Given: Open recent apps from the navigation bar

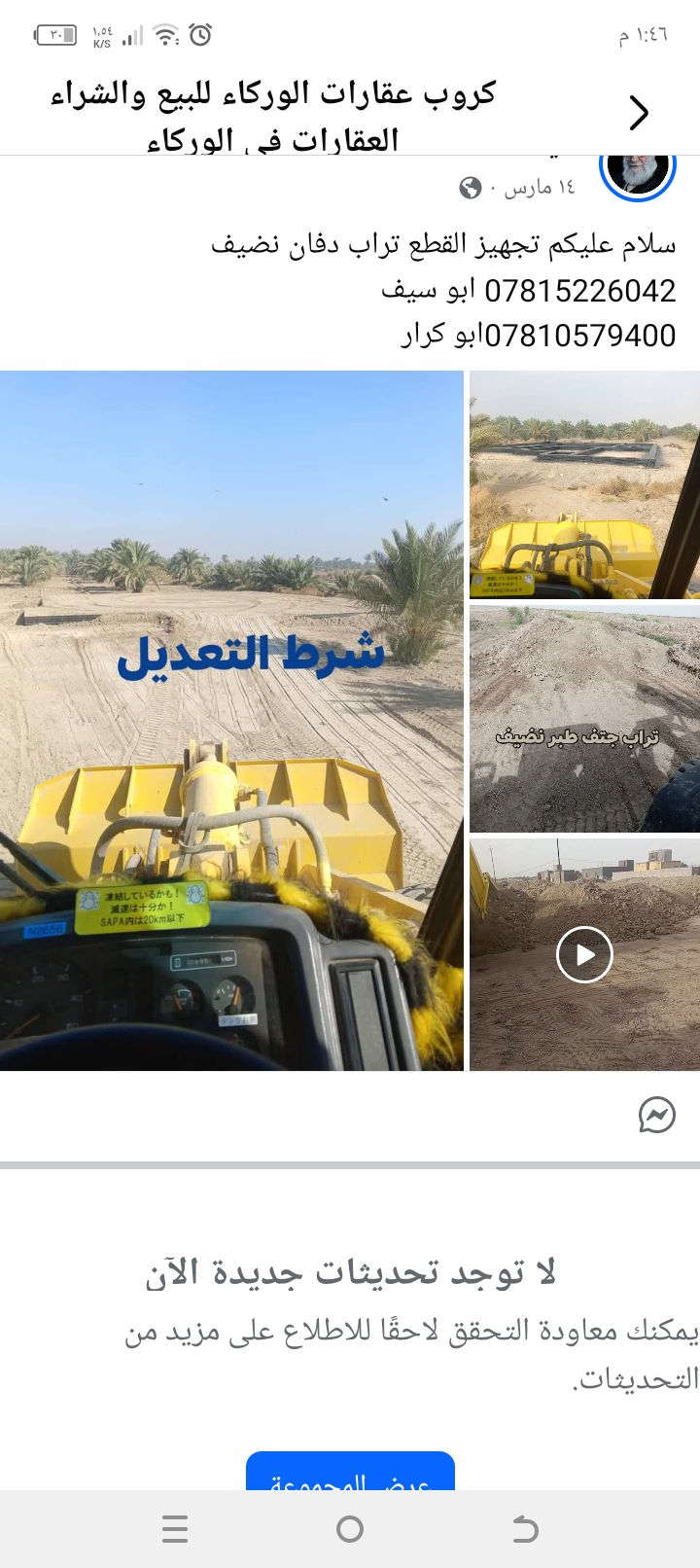Looking at the screenshot, I should 175,1529.
